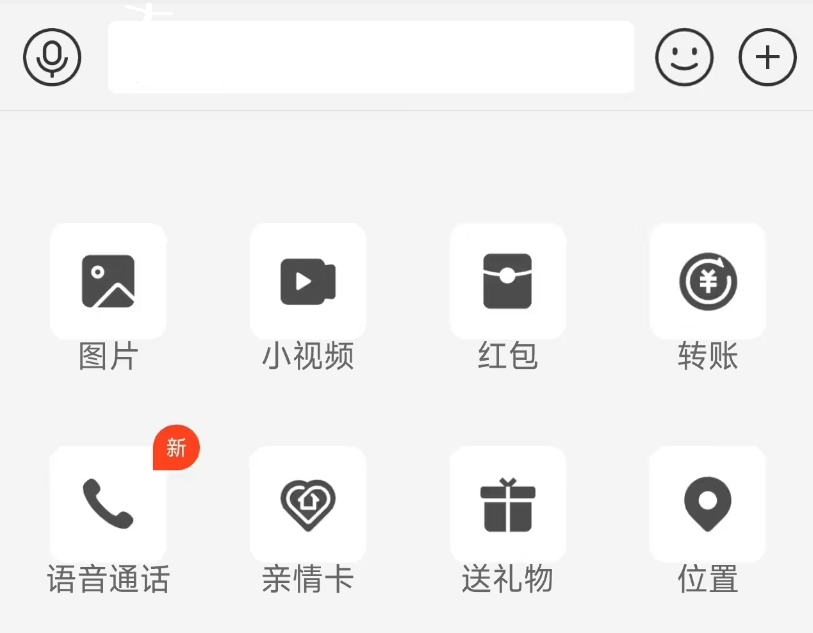Open the emoji picker smiley
Image resolution: width=813 pixels, height=633 pixels.
pyautogui.click(x=684, y=57)
